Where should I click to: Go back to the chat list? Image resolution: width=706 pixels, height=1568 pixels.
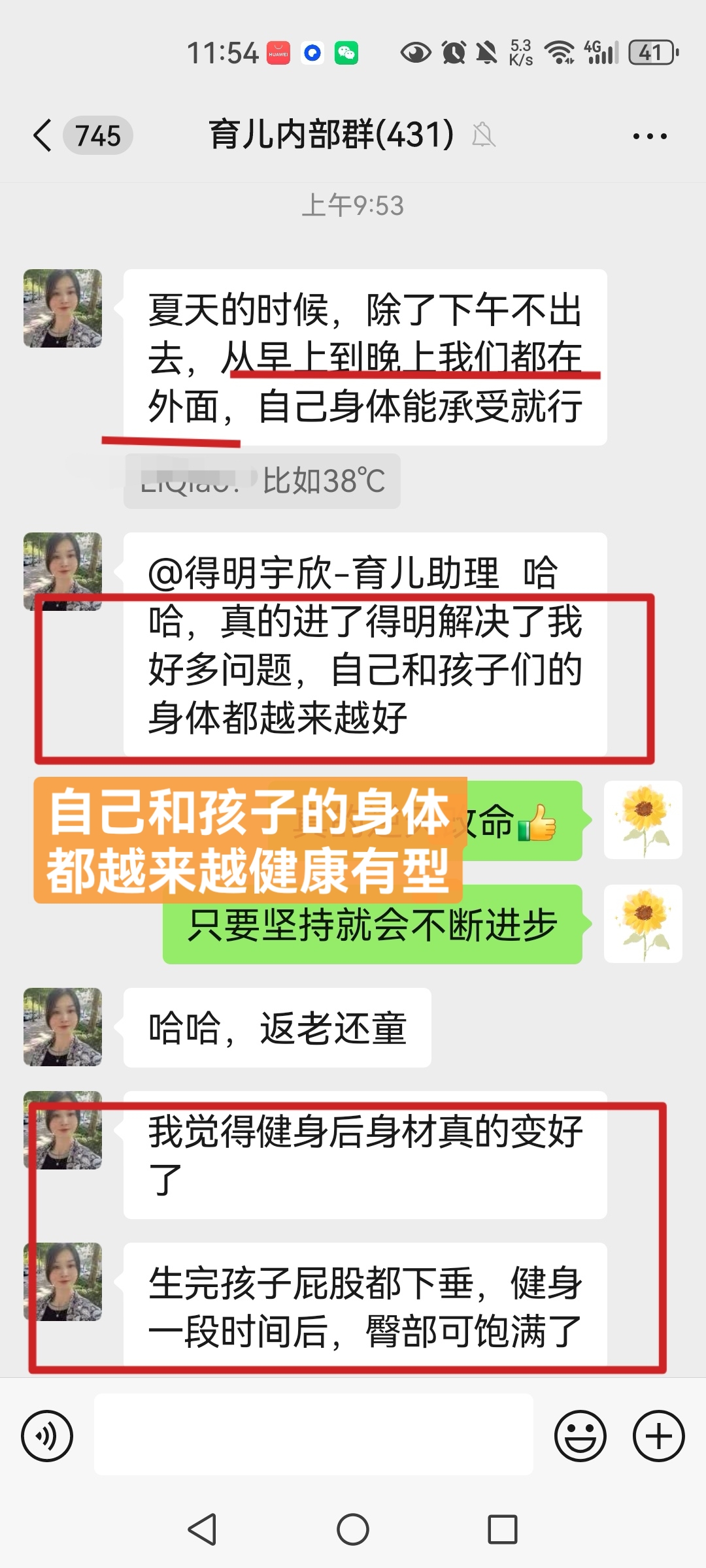[43, 136]
